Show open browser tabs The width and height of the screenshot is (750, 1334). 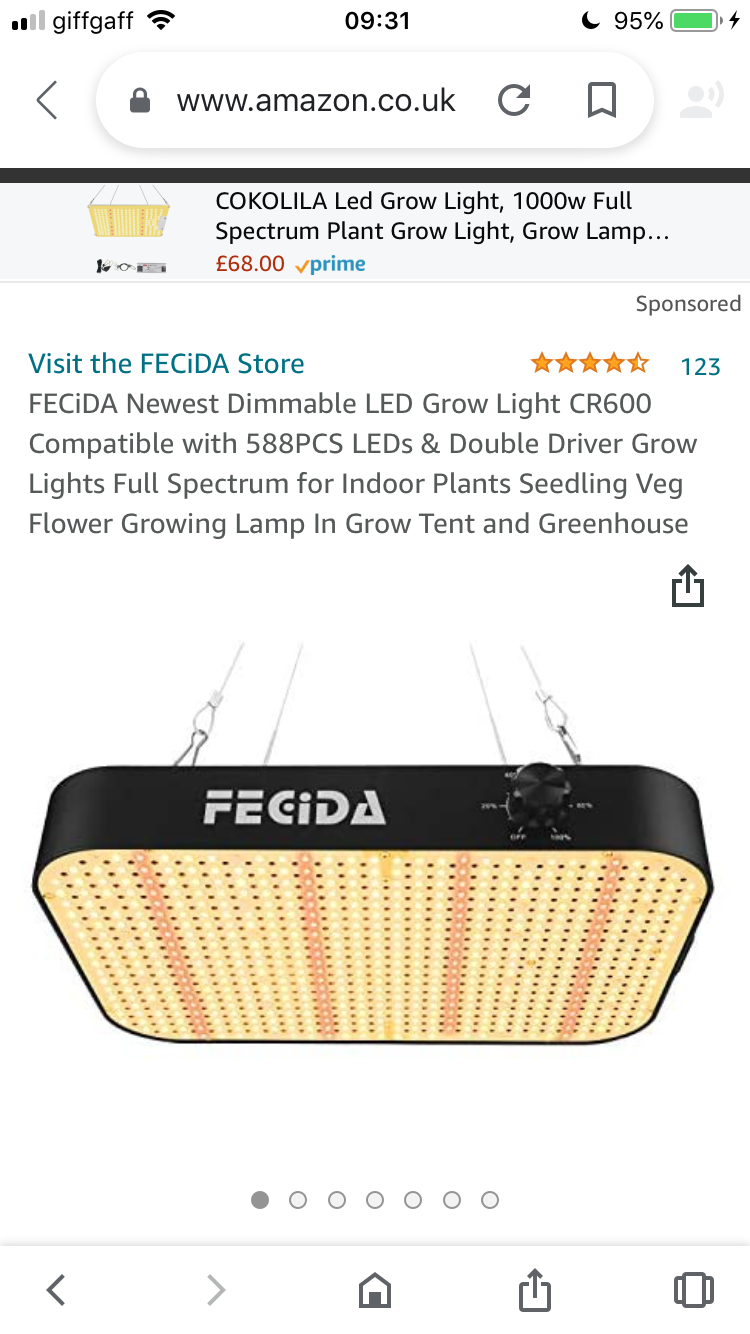point(693,1290)
